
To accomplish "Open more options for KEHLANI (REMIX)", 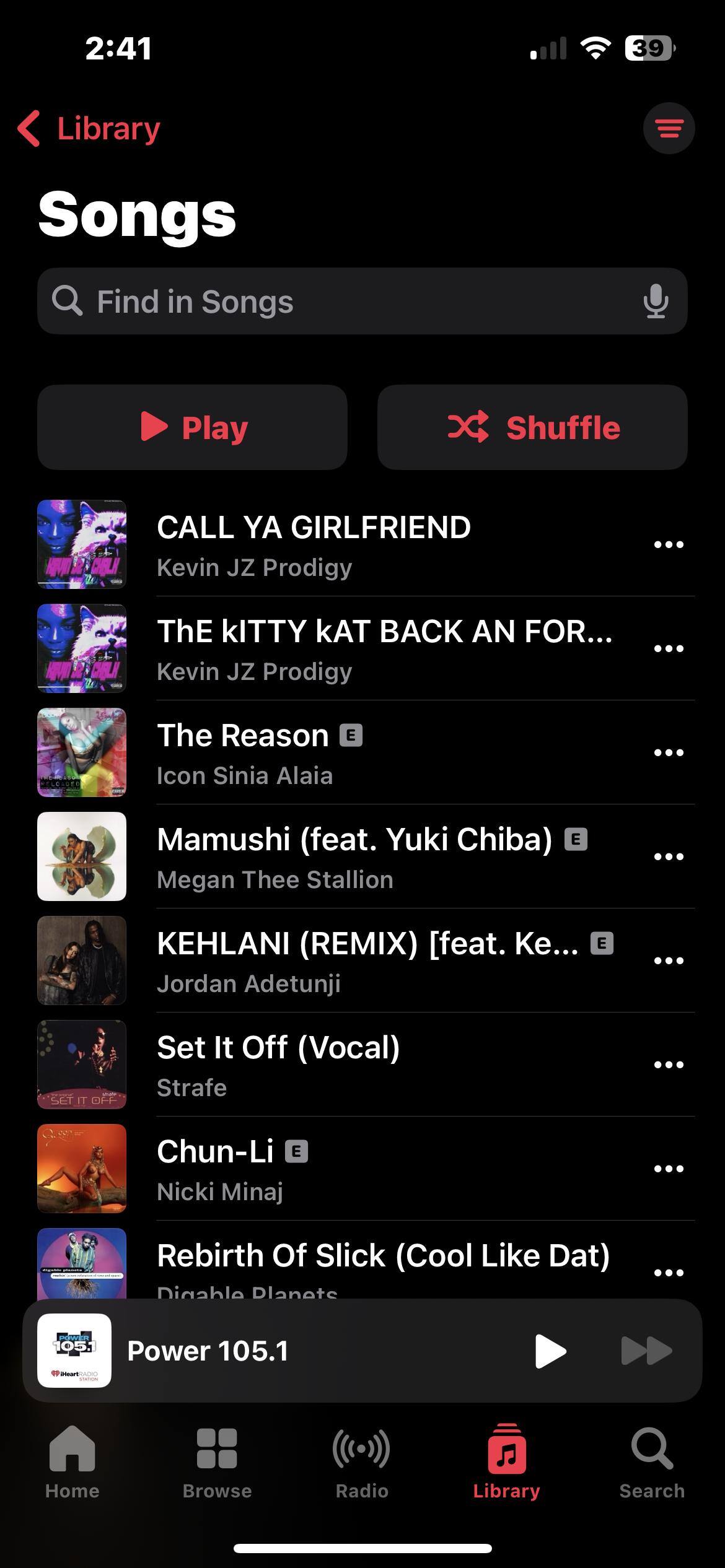I will point(669,960).
